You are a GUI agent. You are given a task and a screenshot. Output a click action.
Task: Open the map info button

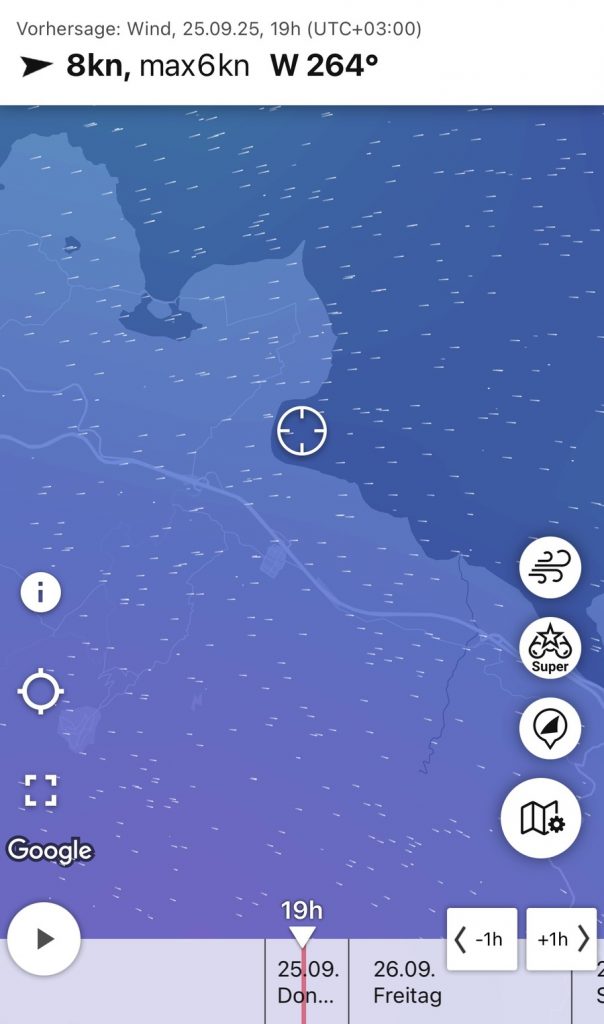(41, 593)
